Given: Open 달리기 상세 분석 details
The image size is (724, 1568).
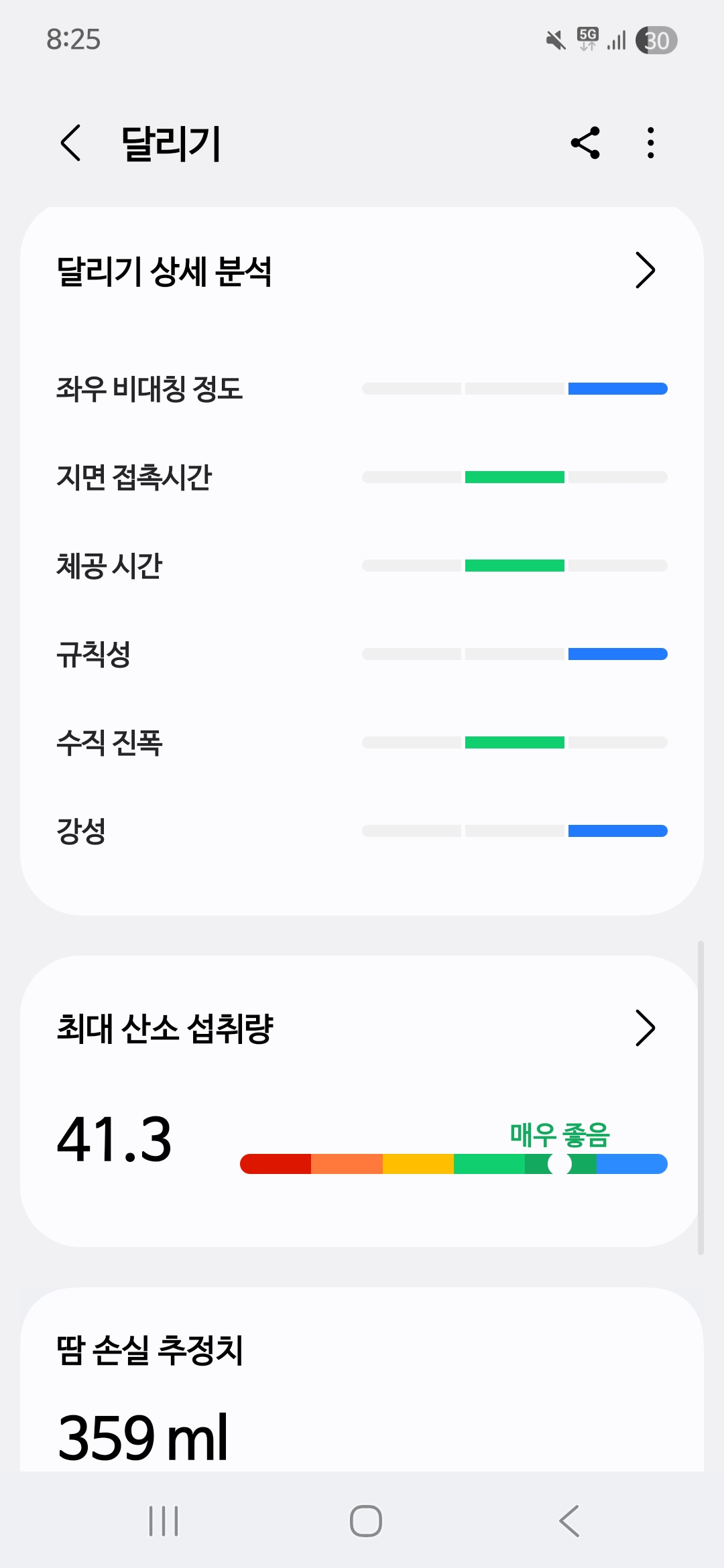Looking at the screenshot, I should pos(362,271).
